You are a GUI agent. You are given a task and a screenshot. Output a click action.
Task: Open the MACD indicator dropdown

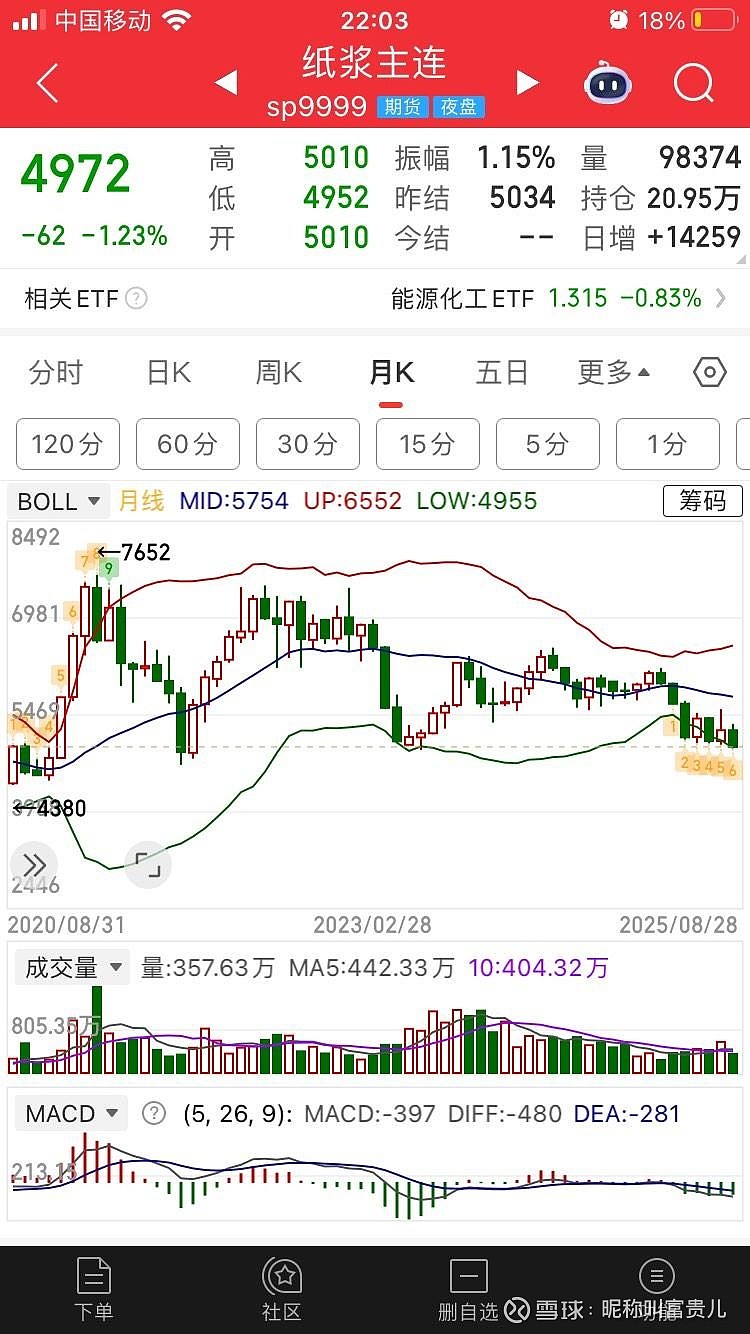pos(72,1113)
